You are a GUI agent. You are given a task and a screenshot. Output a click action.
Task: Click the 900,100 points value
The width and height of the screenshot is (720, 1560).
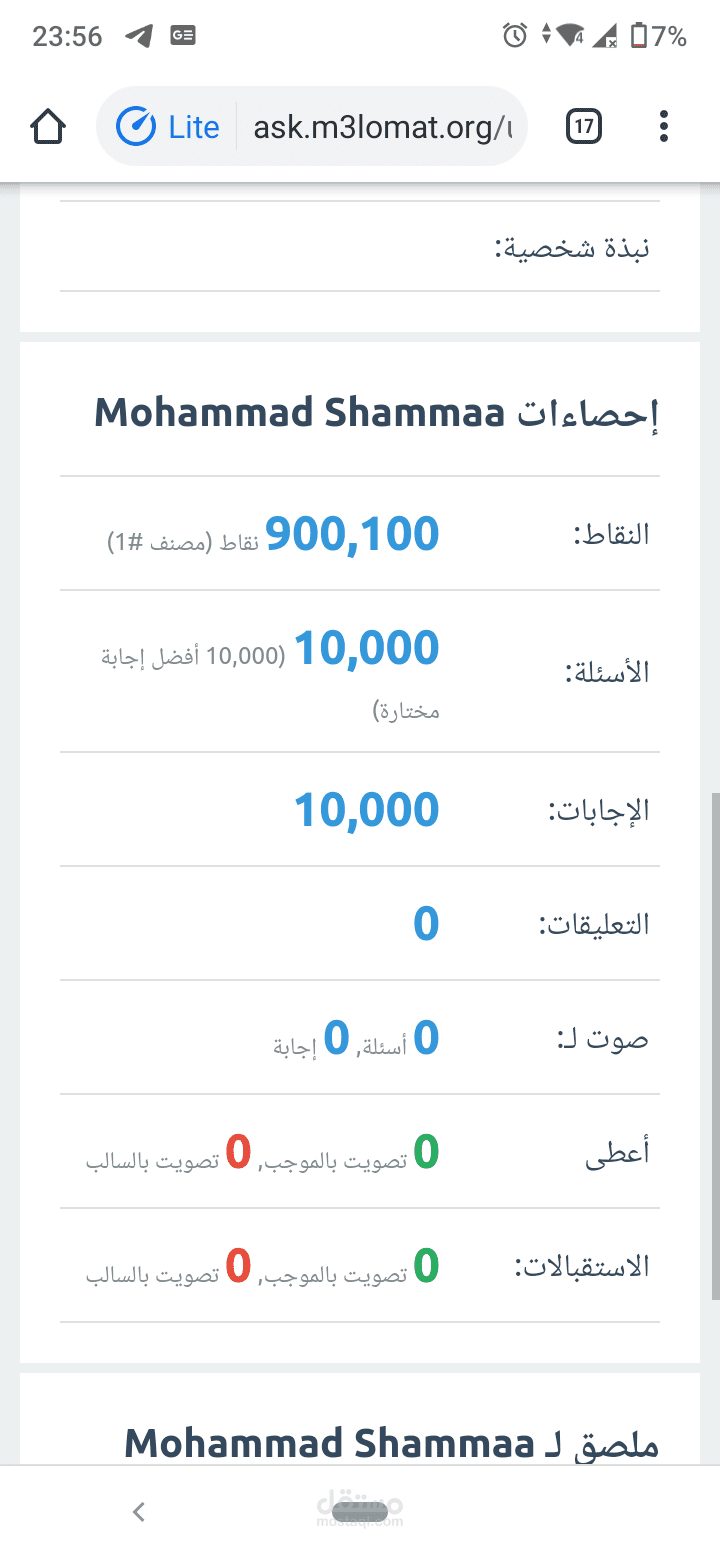click(x=352, y=532)
